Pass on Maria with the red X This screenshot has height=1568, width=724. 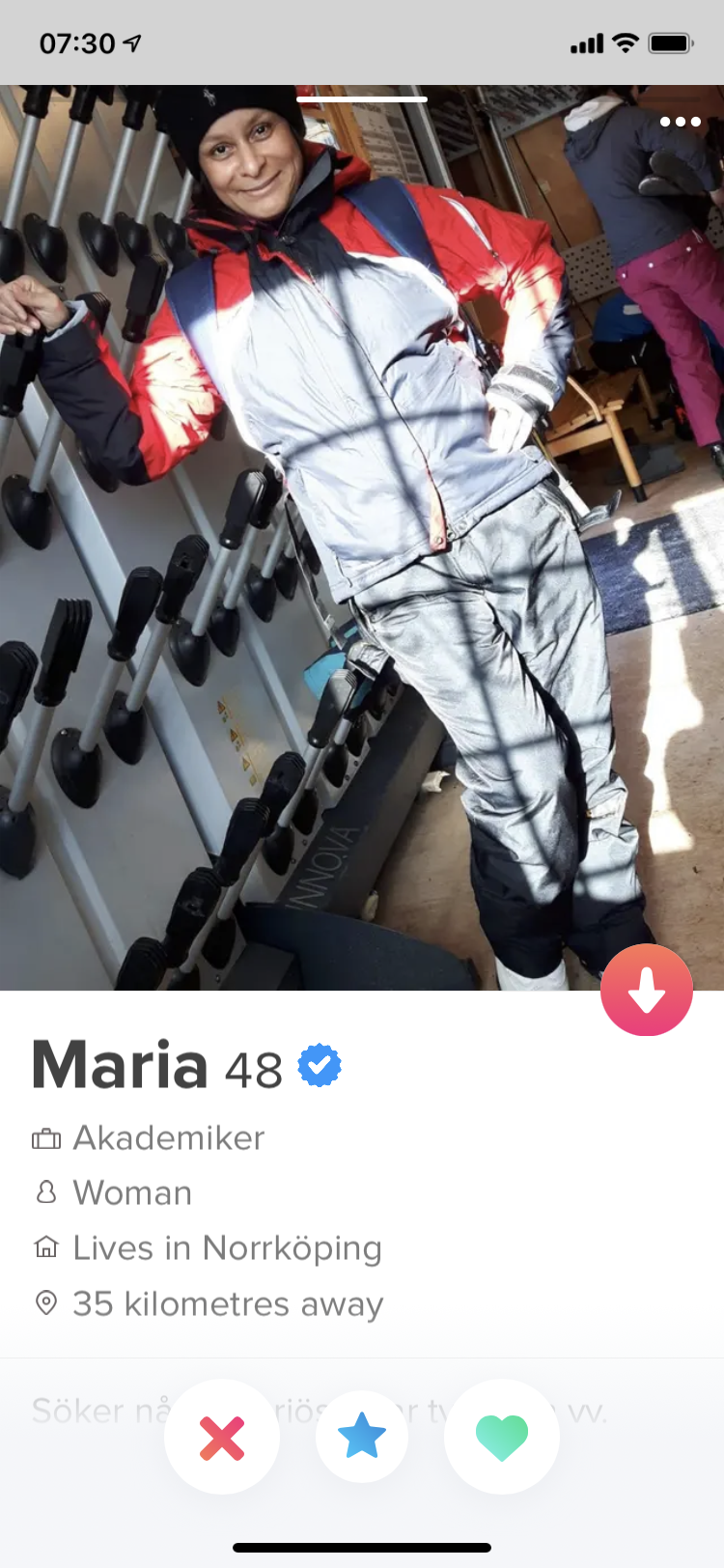[222, 1437]
